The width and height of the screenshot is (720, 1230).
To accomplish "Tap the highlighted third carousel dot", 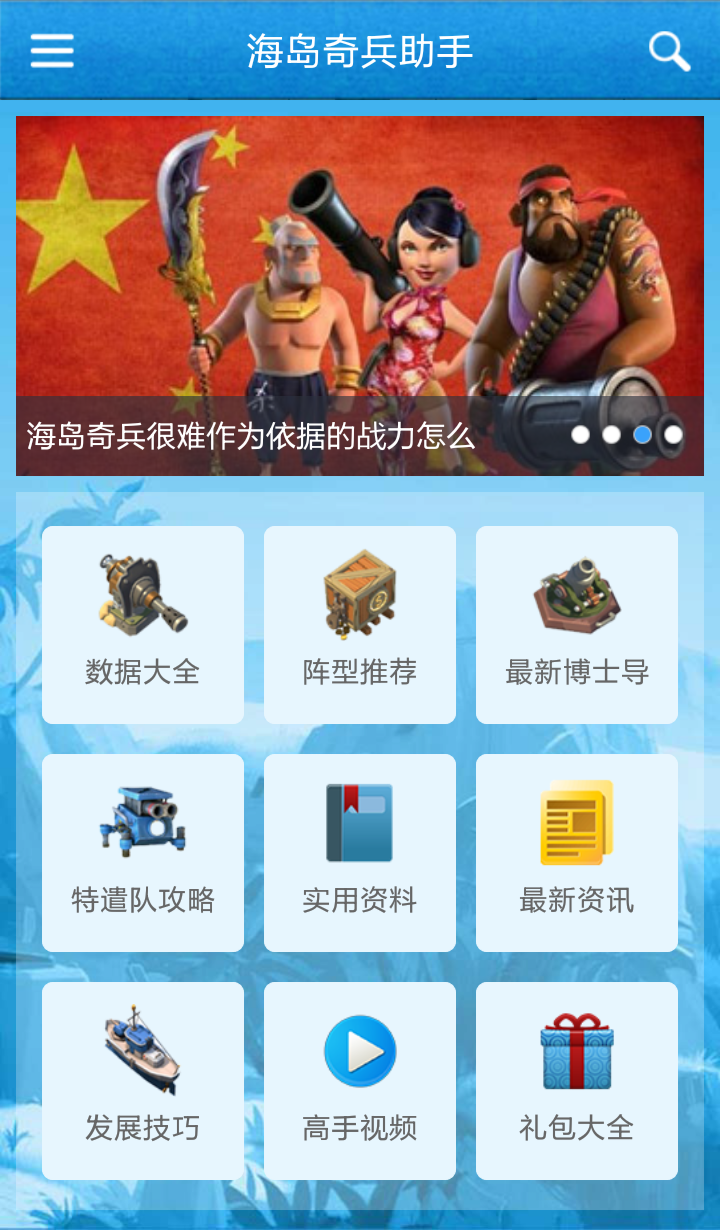I will (x=641, y=434).
